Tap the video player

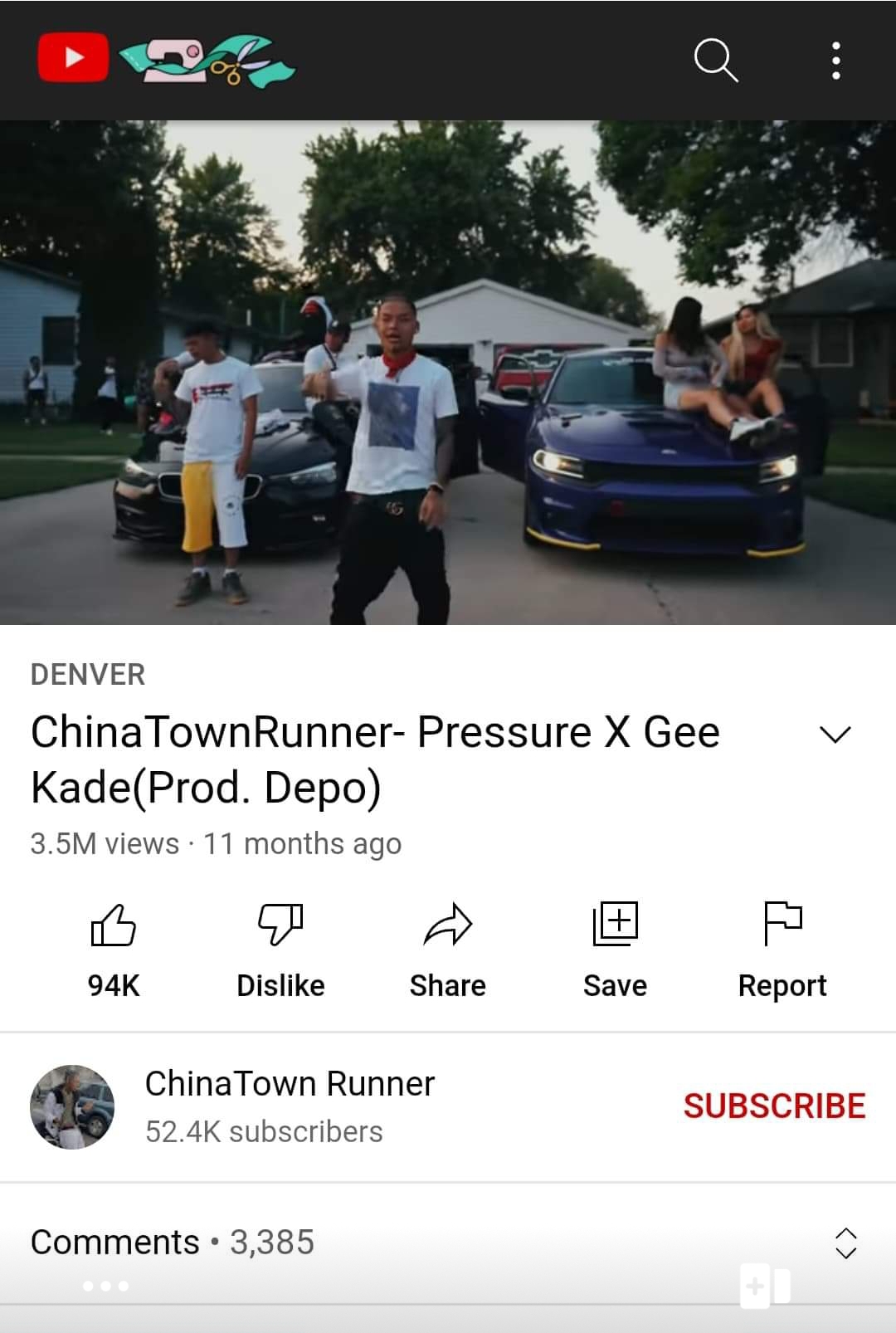(x=448, y=372)
